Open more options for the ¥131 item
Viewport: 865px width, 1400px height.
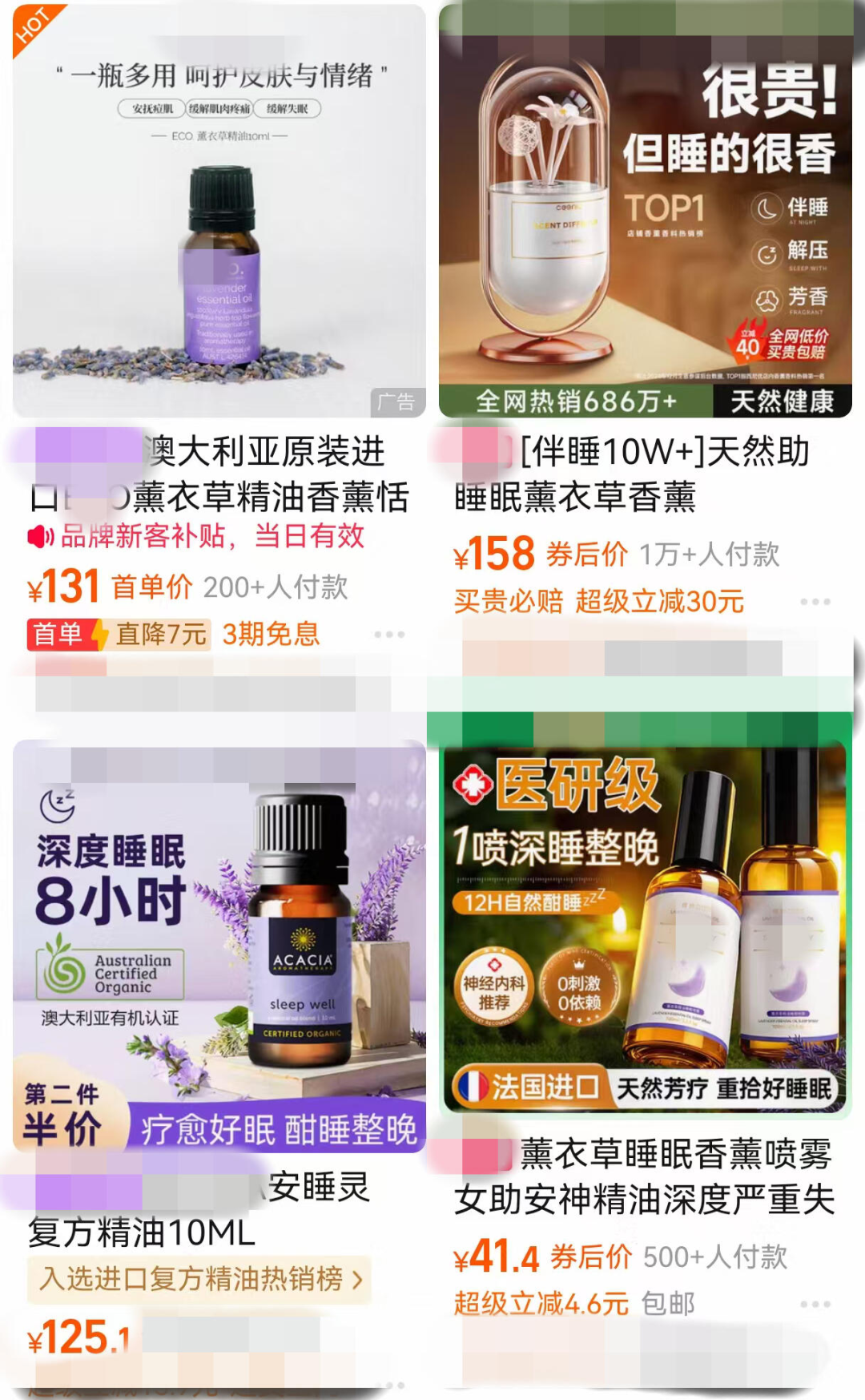pos(389,634)
